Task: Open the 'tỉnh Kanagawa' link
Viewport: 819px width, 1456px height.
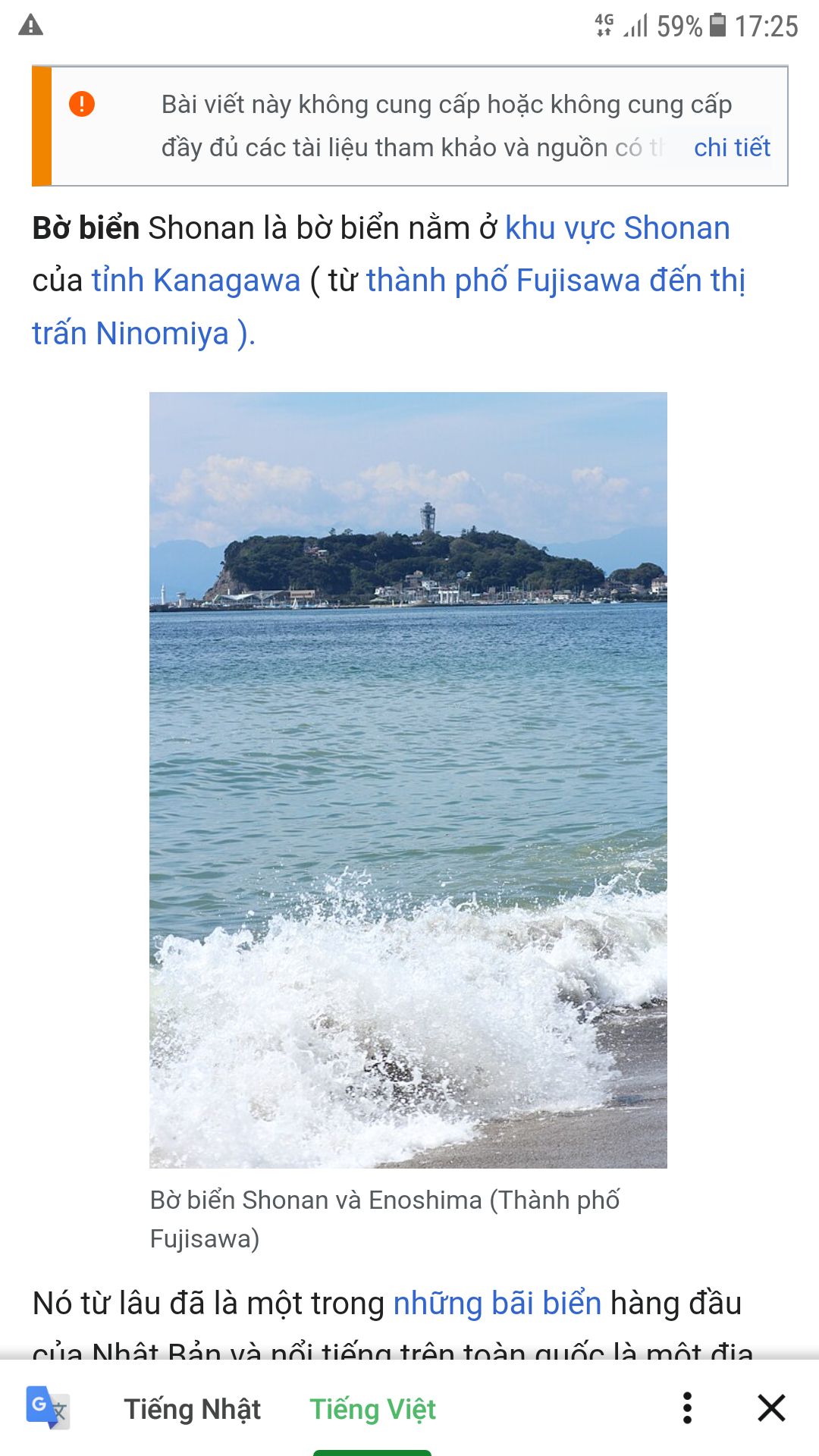Action: pos(196,281)
